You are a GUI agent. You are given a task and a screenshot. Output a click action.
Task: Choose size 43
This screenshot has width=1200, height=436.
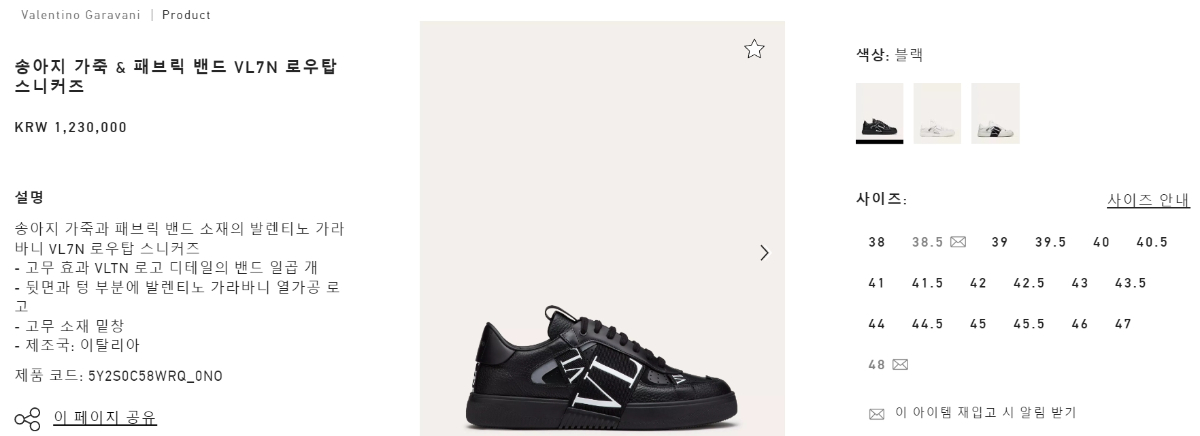pyautogui.click(x=1080, y=283)
